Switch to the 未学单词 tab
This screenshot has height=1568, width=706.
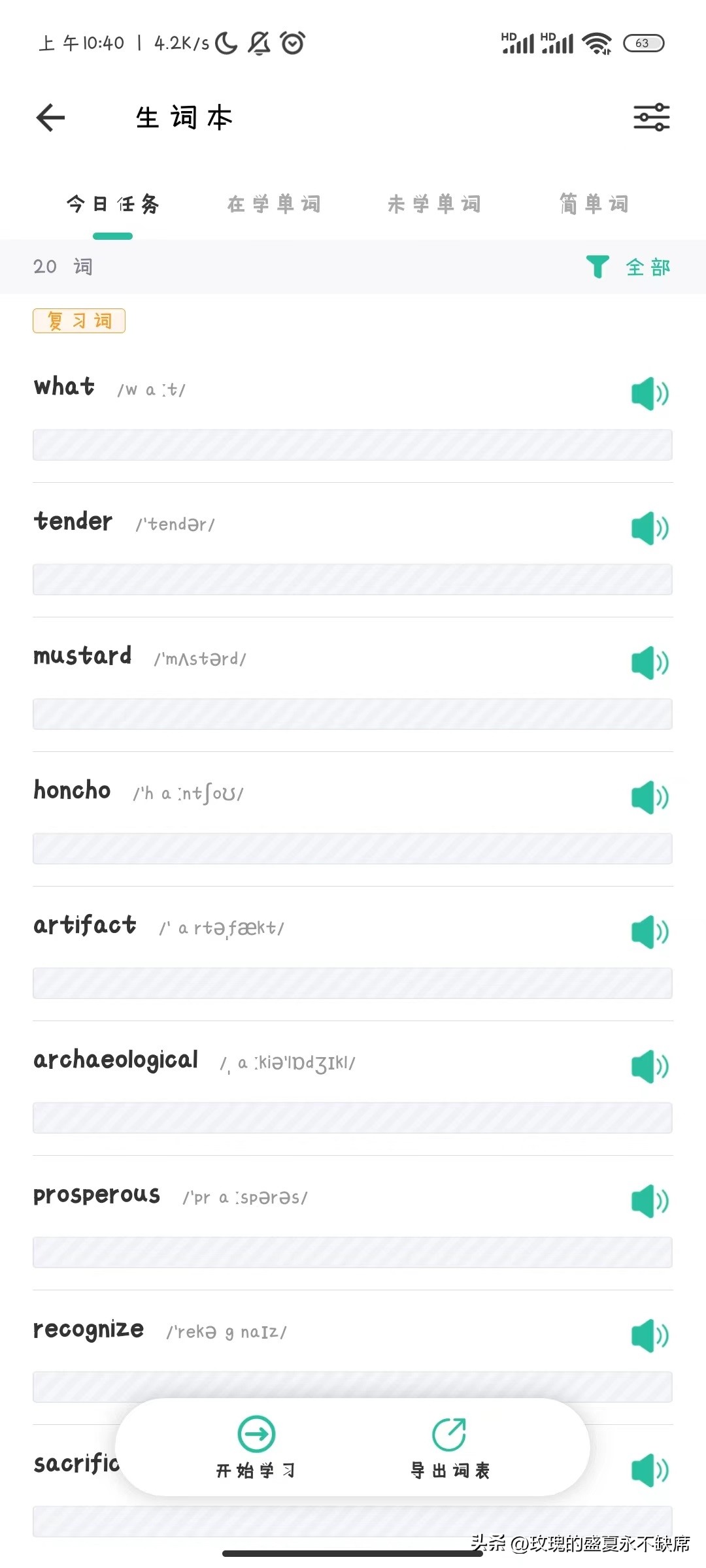pos(434,204)
